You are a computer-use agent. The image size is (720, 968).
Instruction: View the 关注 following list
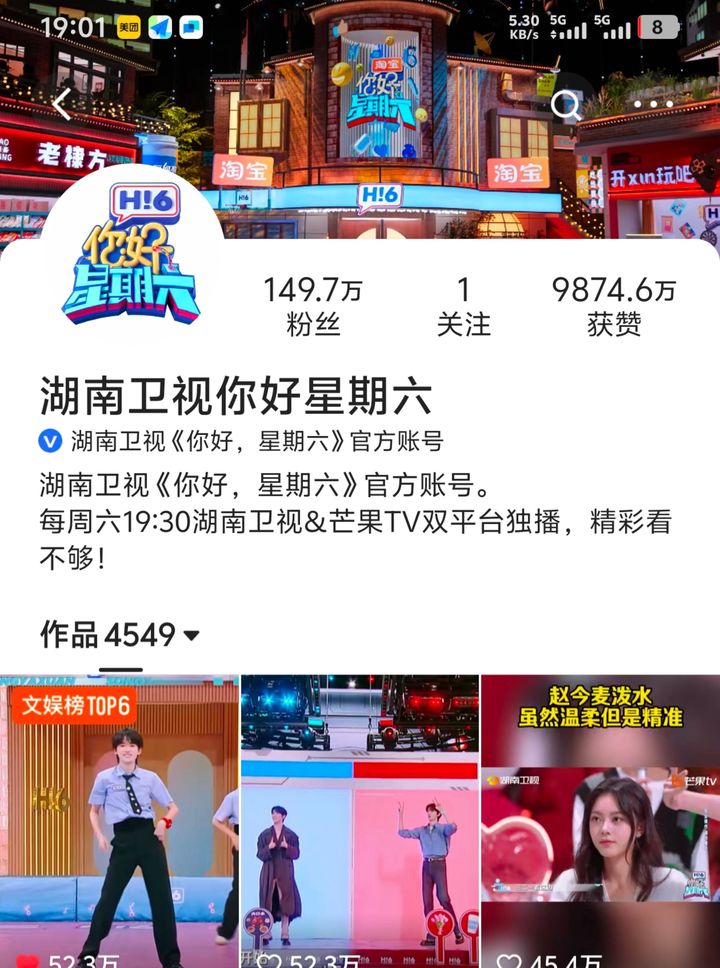[463, 306]
